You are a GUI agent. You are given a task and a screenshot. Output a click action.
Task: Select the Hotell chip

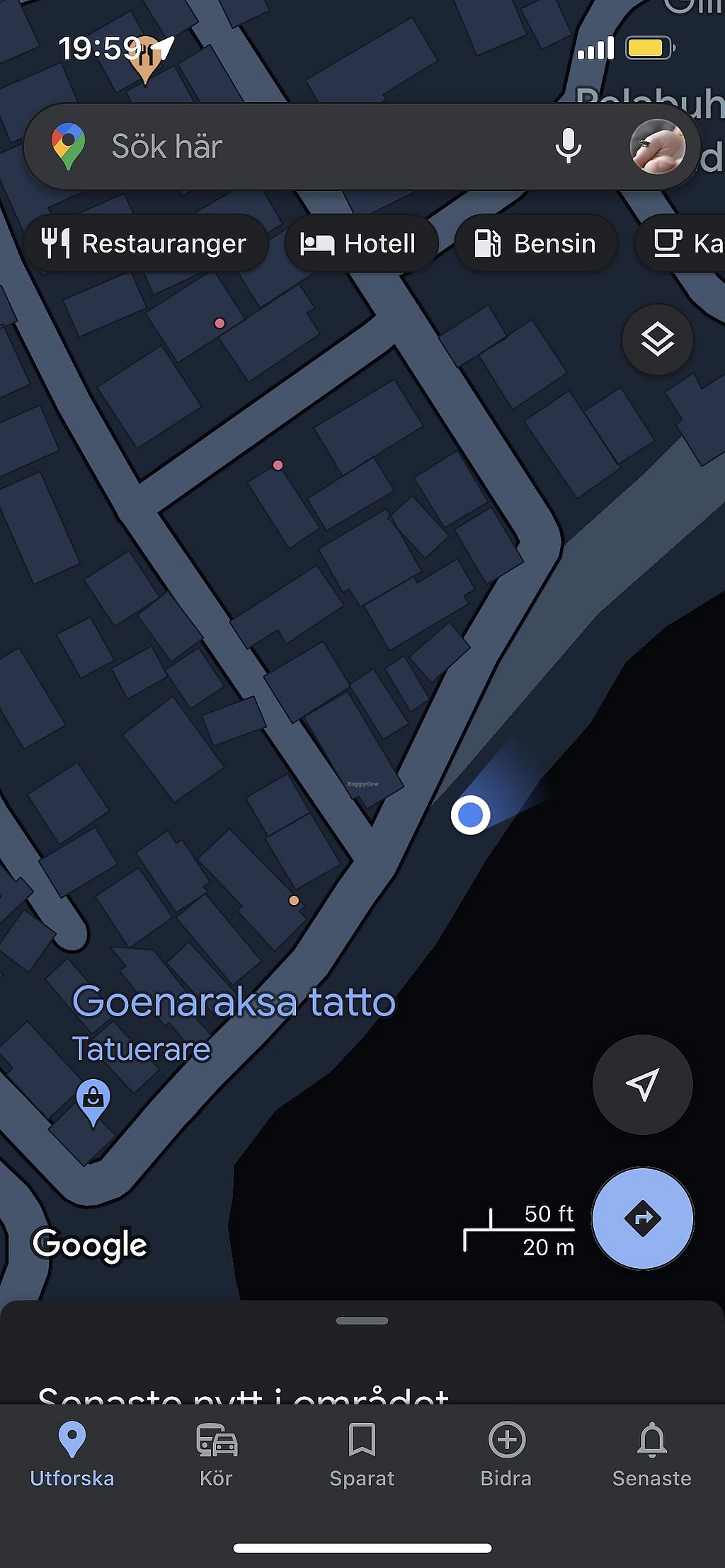(360, 243)
